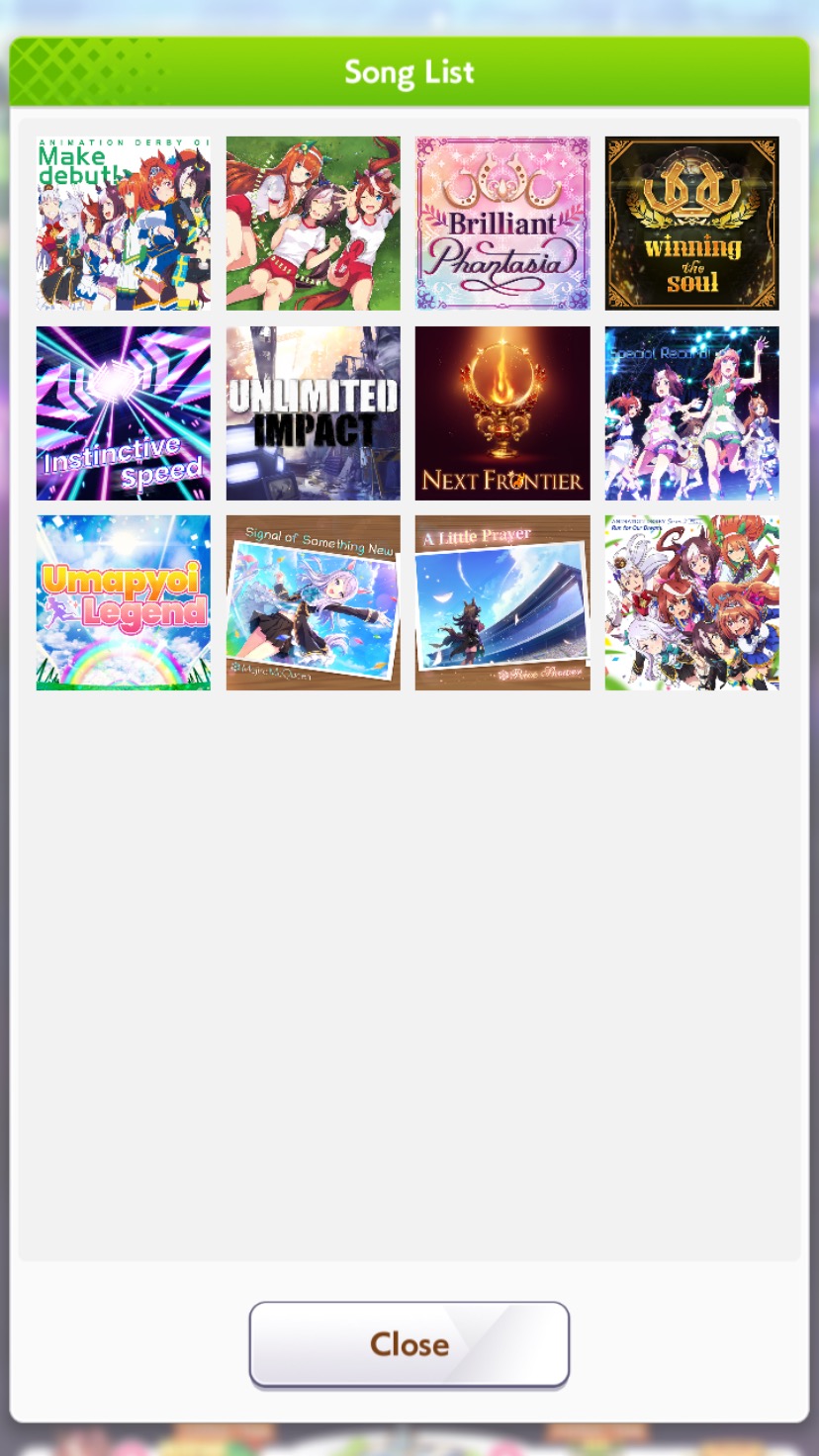Open the Brilliant Phantasia song tile
The image size is (819, 1456).
click(x=502, y=224)
